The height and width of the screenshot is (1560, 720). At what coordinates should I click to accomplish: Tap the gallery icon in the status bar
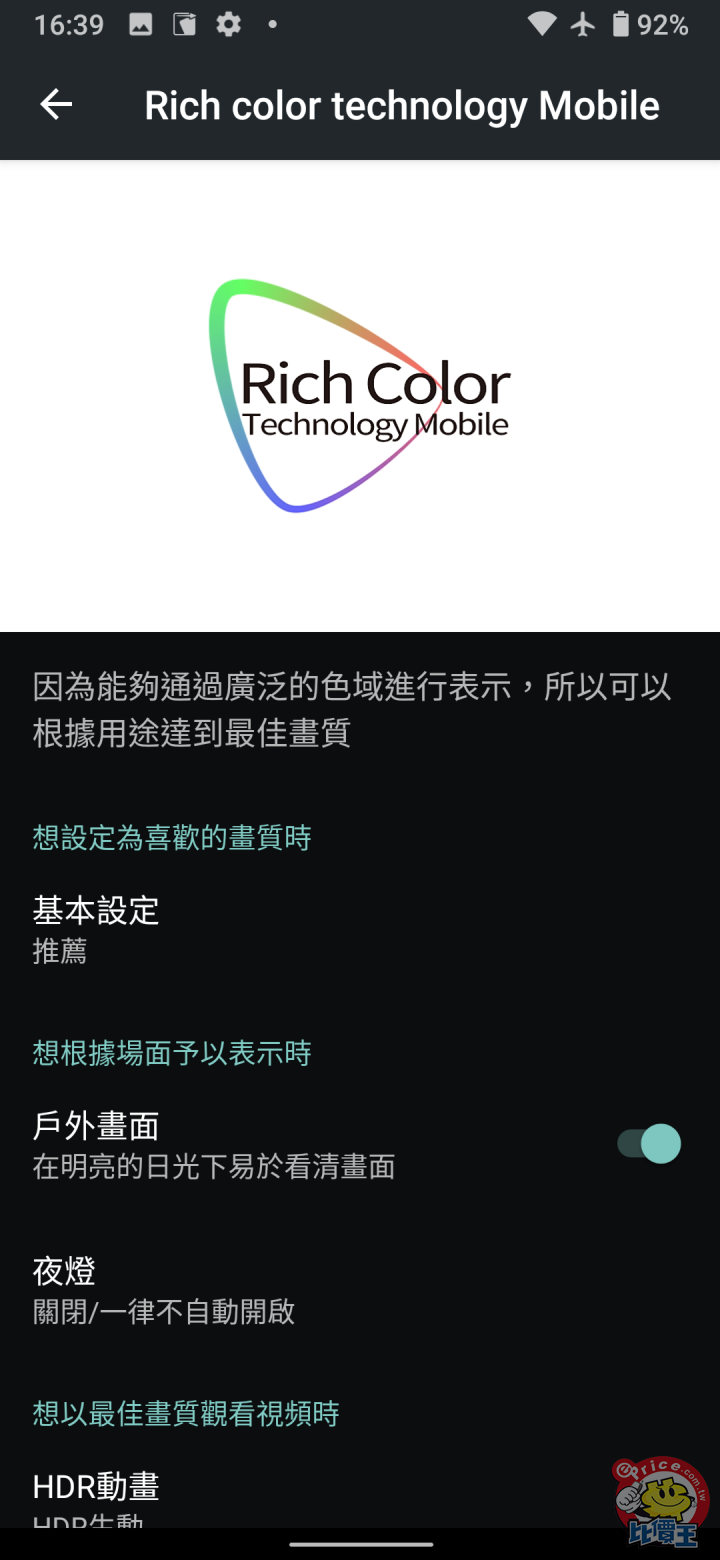point(140,24)
